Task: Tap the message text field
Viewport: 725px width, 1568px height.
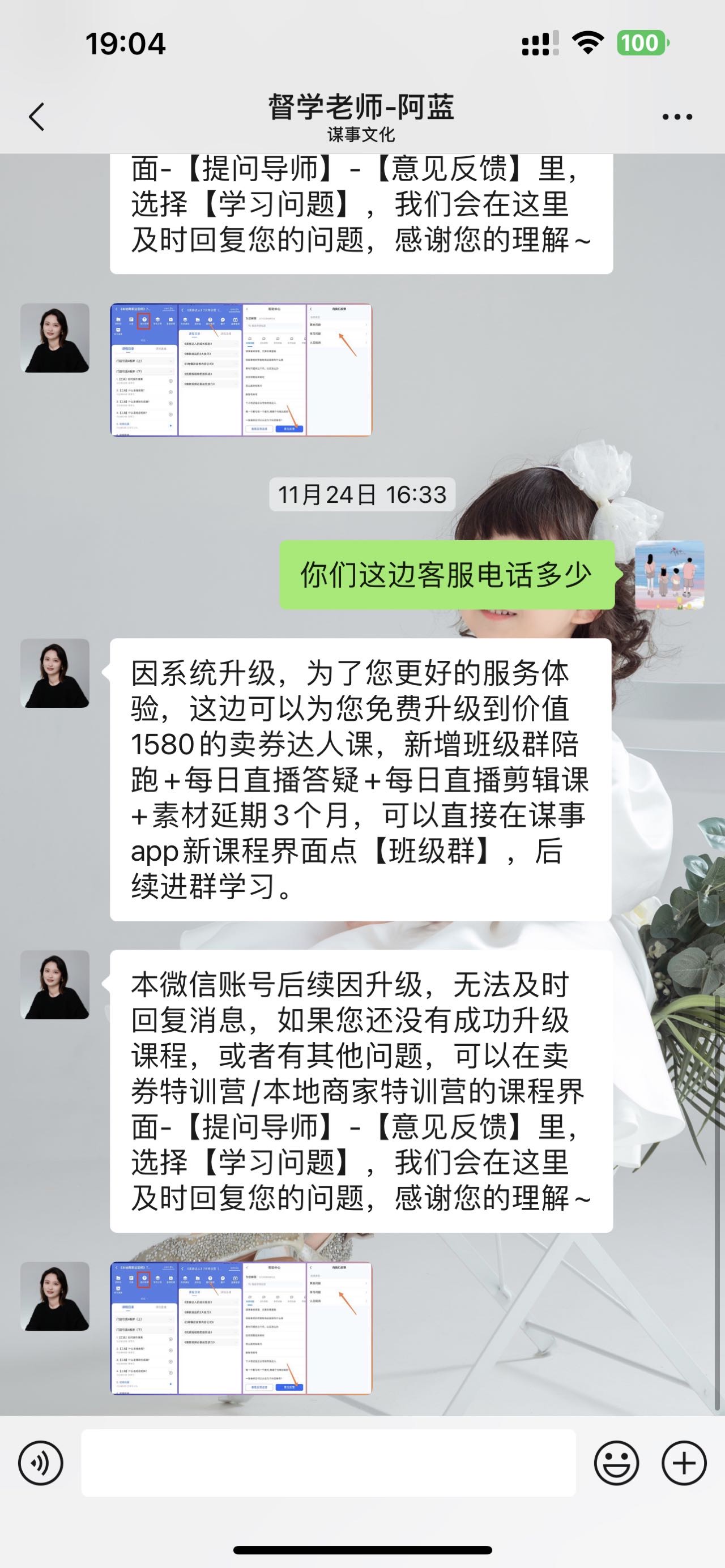Action: tap(328, 1462)
